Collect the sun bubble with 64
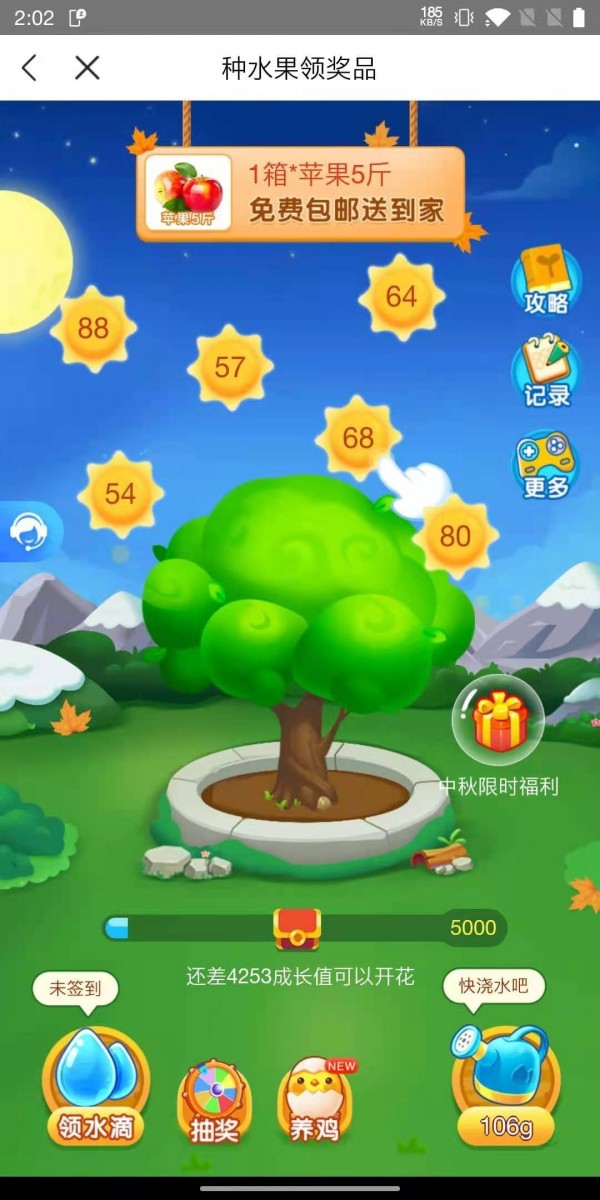The width and height of the screenshot is (600, 1200). (x=401, y=297)
